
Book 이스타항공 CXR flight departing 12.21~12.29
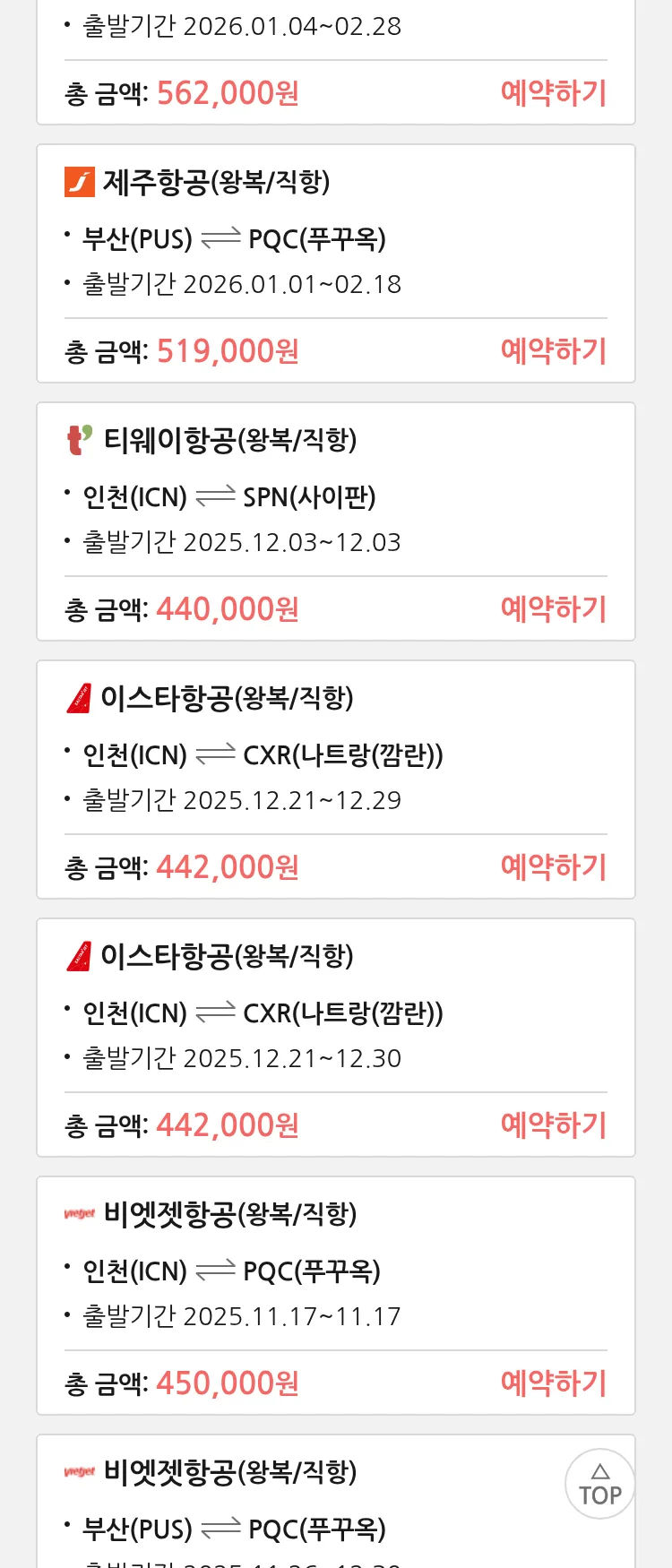pyautogui.click(x=553, y=867)
